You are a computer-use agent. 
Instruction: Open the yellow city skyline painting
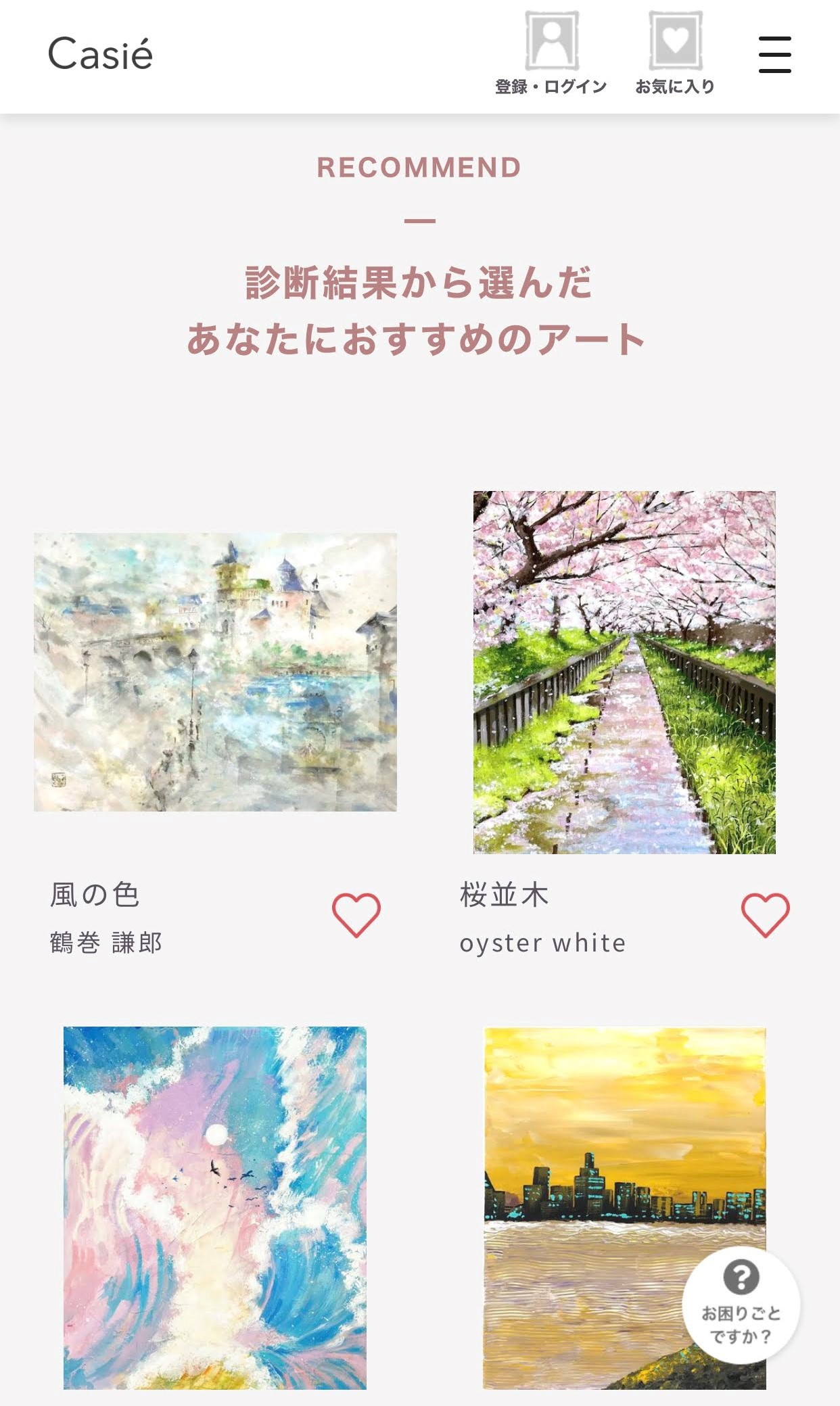(x=624, y=1208)
